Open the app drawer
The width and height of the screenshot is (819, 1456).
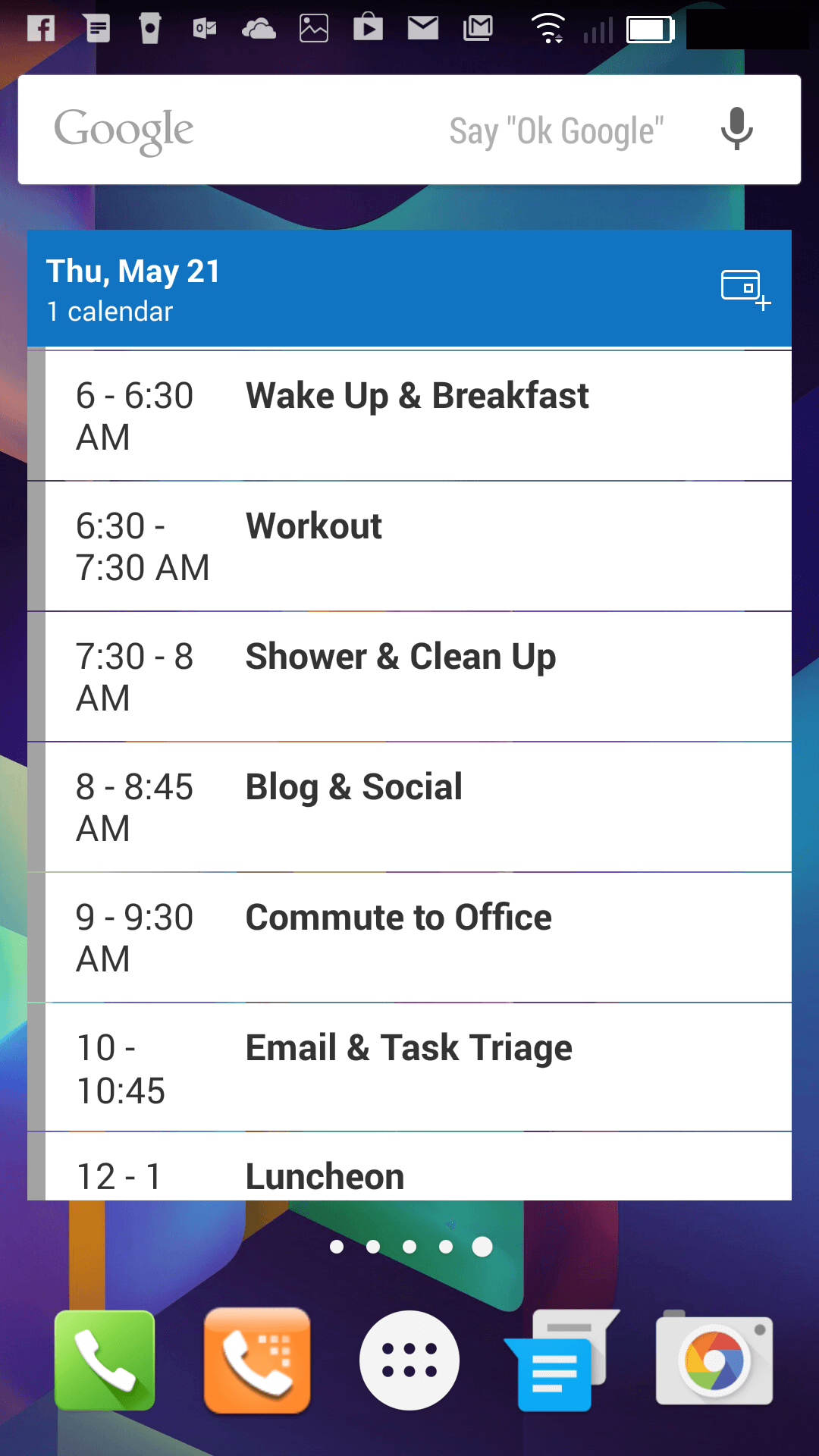tap(409, 1360)
